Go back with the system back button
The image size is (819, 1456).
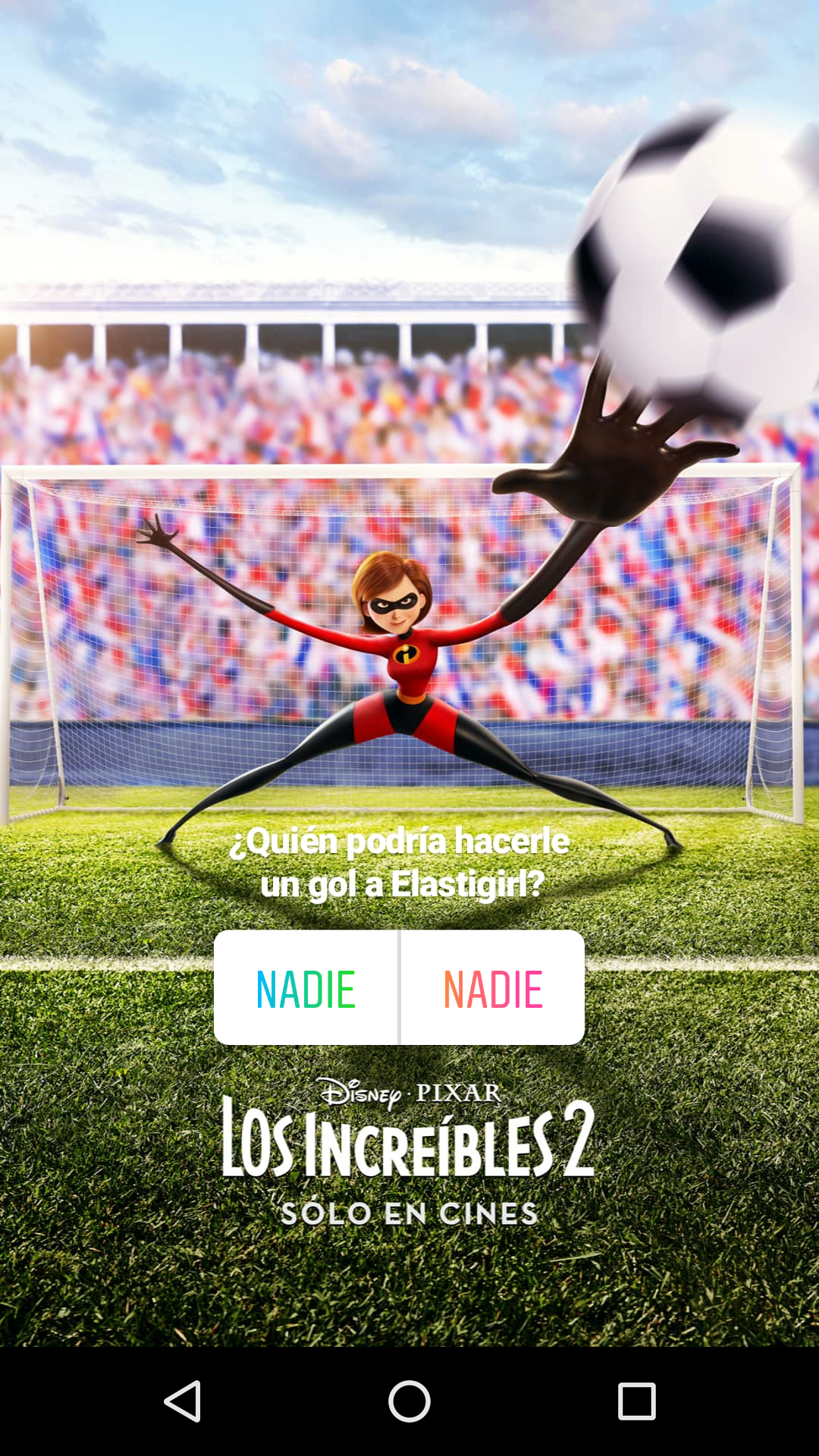pos(182,1401)
